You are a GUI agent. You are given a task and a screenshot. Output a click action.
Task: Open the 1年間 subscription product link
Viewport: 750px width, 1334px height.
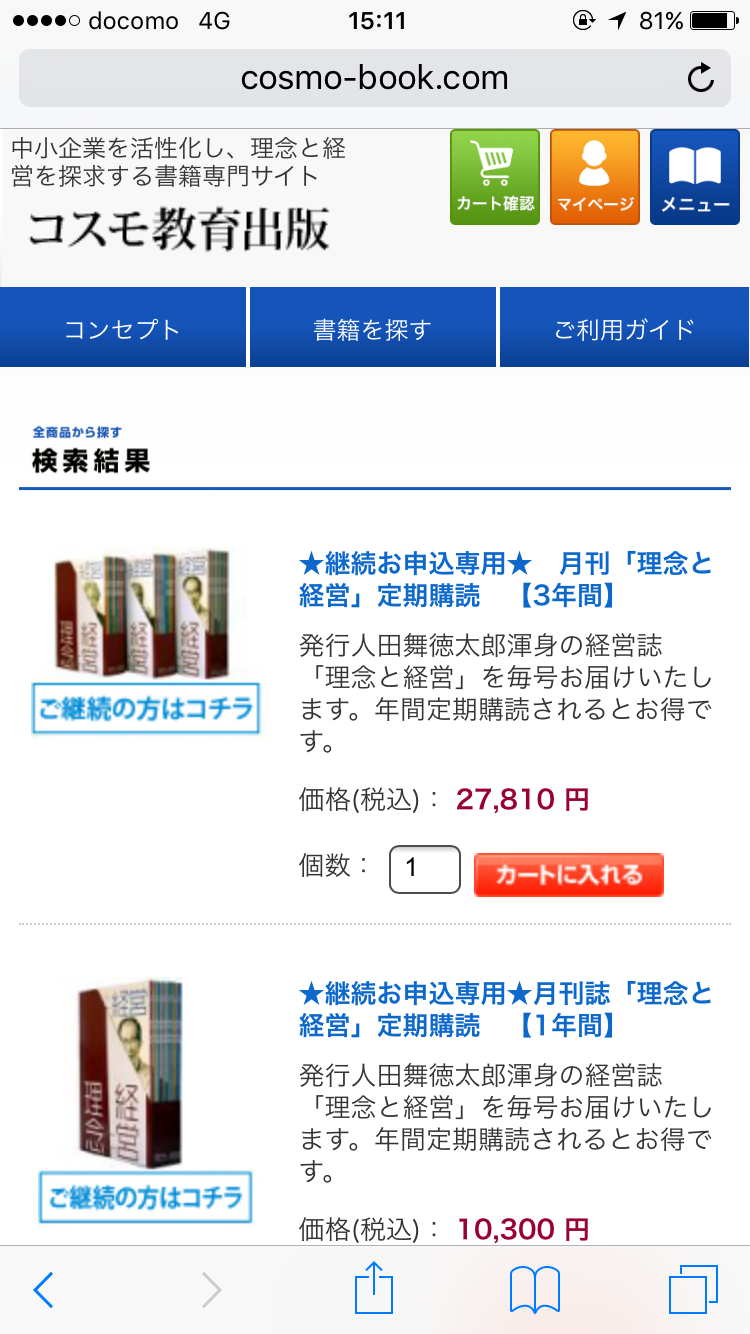coord(506,1009)
